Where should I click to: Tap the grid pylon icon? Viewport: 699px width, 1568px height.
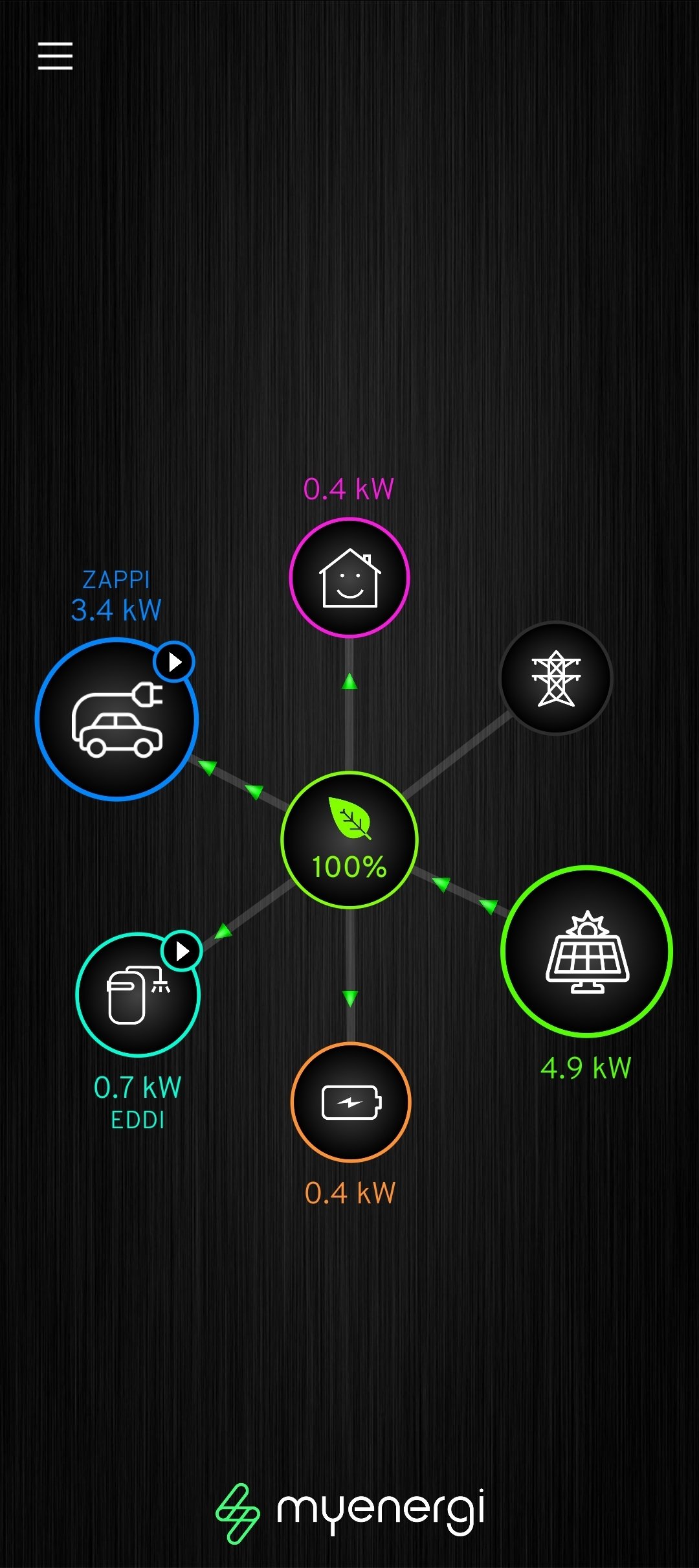click(556, 678)
